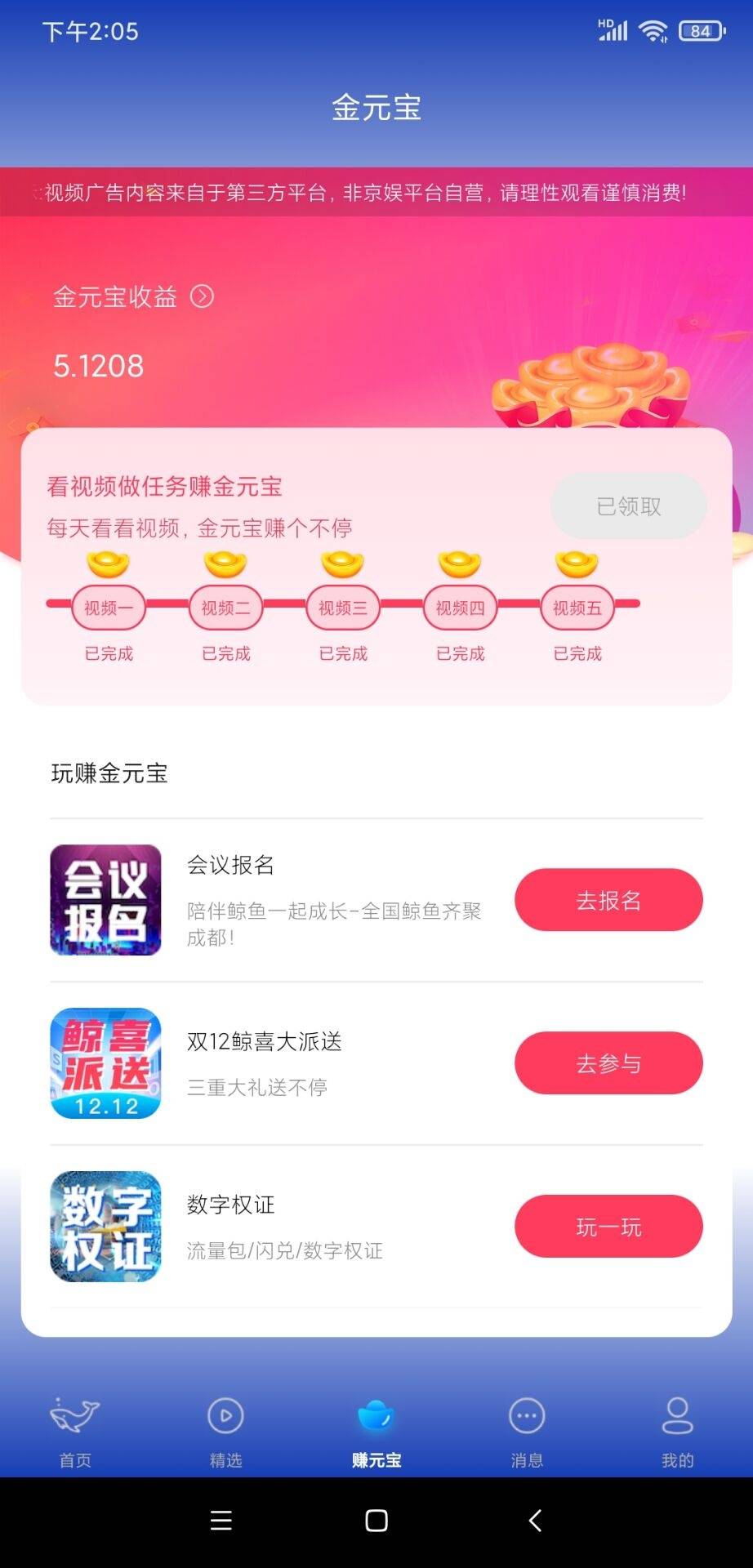This screenshot has width=753, height=1568.
Task: Select the 视频三 task node
Action: (x=343, y=608)
